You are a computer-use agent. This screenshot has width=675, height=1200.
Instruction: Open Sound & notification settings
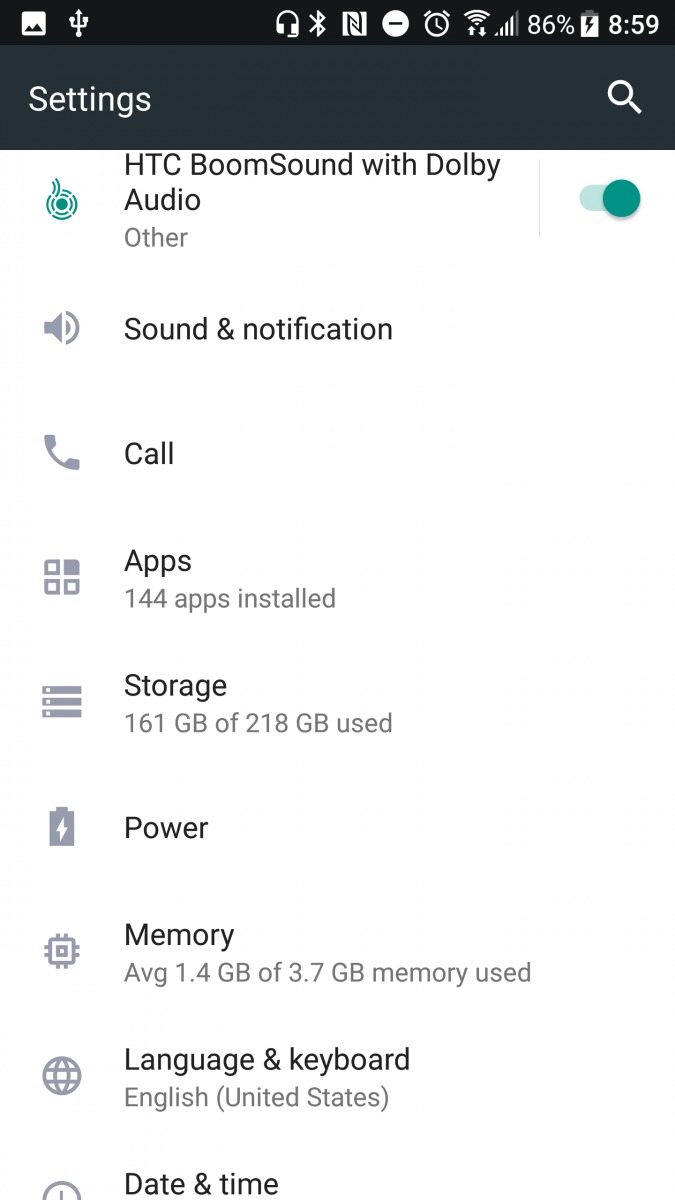(x=258, y=329)
